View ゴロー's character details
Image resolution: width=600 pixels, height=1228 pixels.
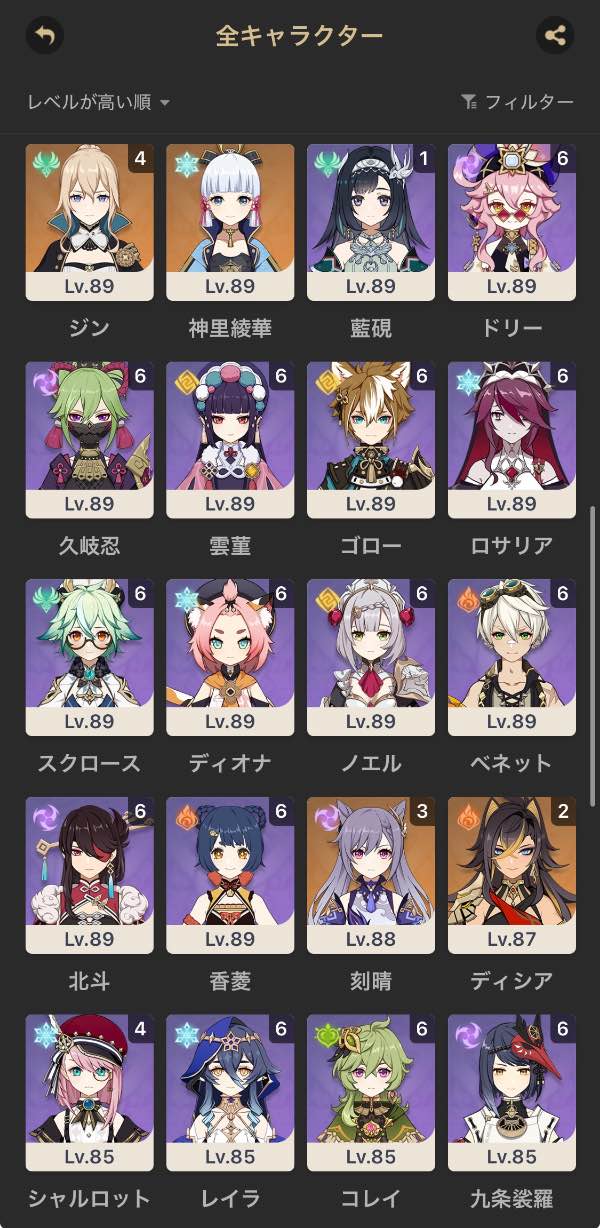click(x=371, y=440)
